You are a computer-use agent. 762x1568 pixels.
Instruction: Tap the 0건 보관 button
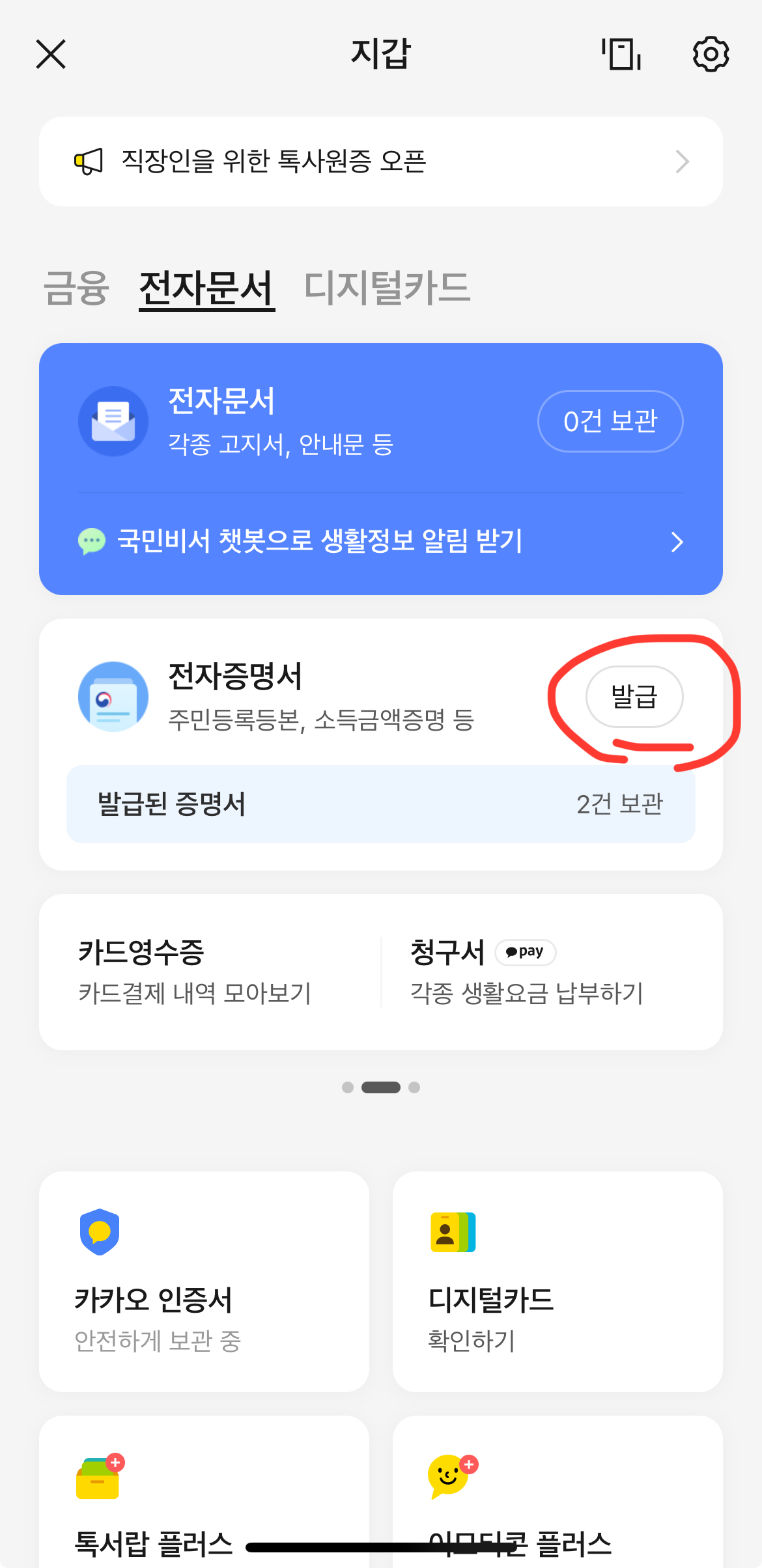click(x=610, y=421)
